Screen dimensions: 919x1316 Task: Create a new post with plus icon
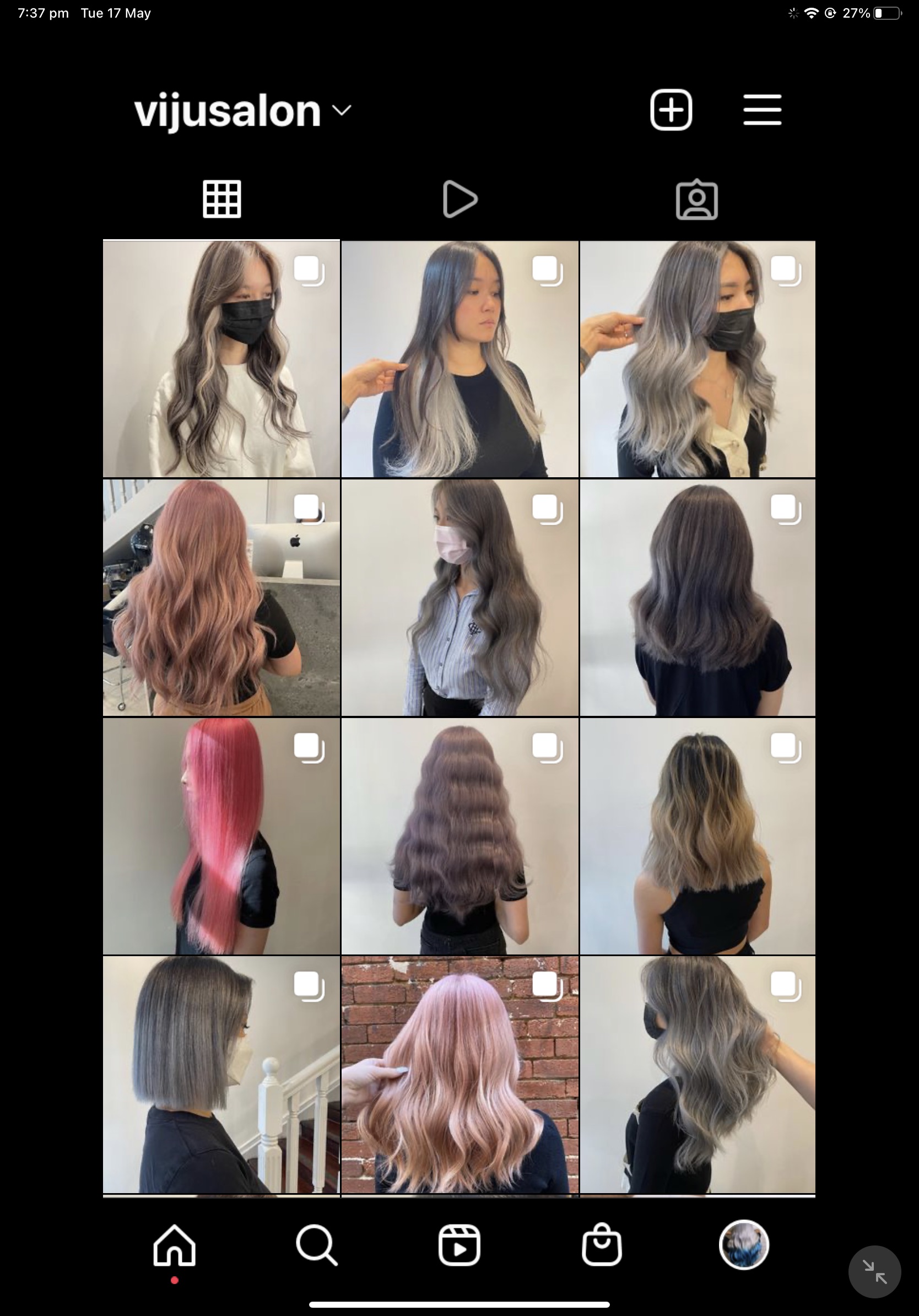tap(671, 110)
